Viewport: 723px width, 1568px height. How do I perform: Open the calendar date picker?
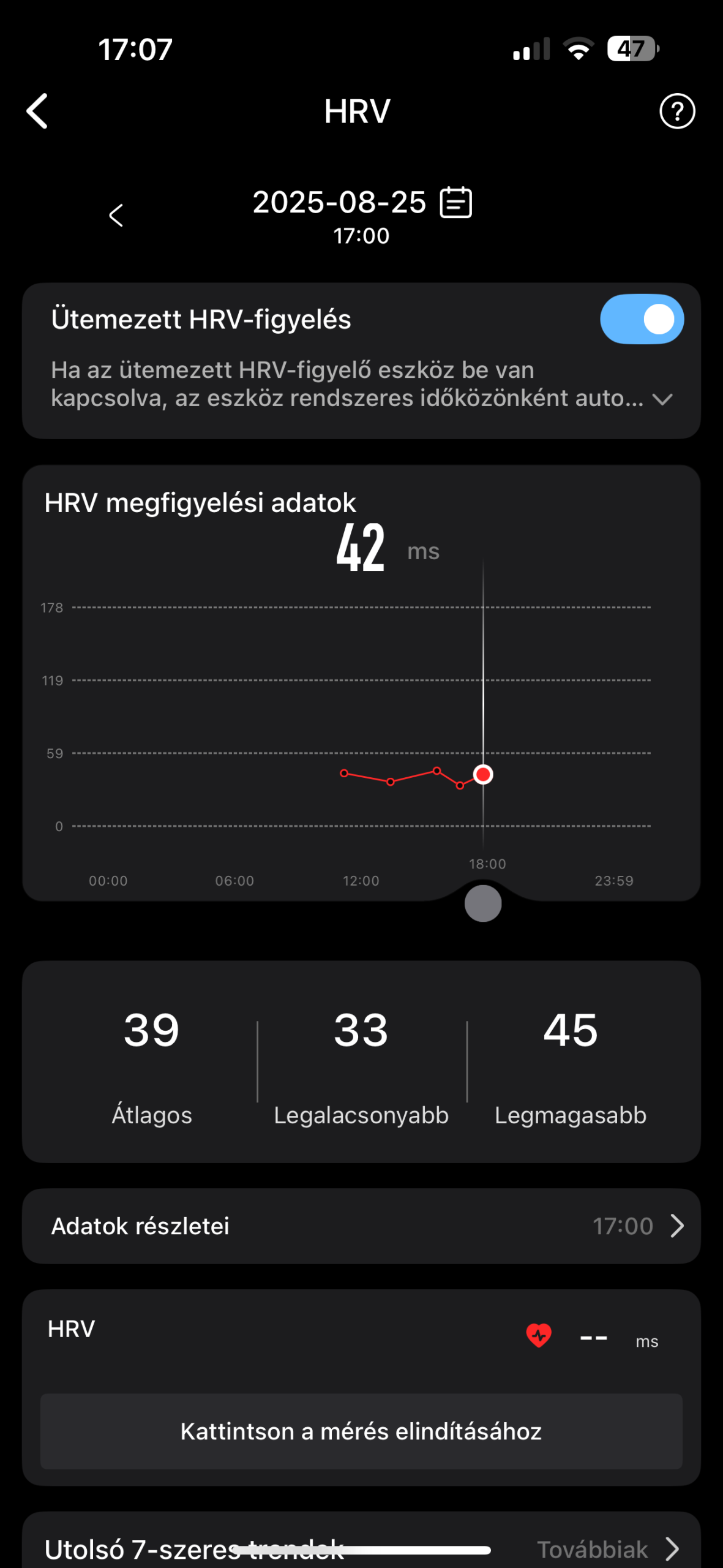point(456,203)
